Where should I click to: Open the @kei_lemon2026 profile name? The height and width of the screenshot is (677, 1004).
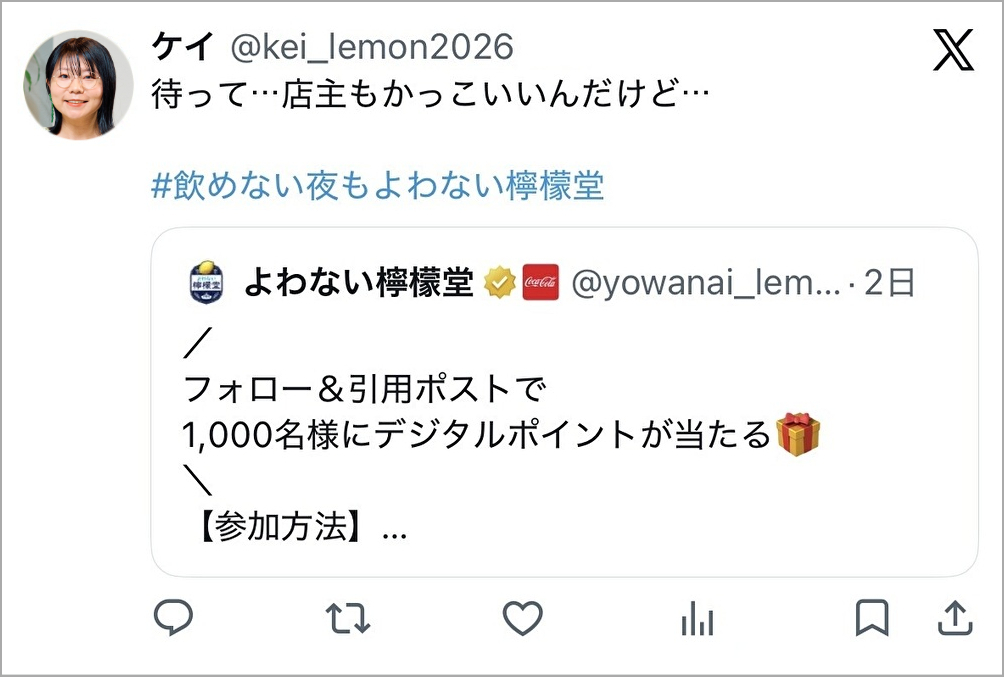click(x=372, y=47)
